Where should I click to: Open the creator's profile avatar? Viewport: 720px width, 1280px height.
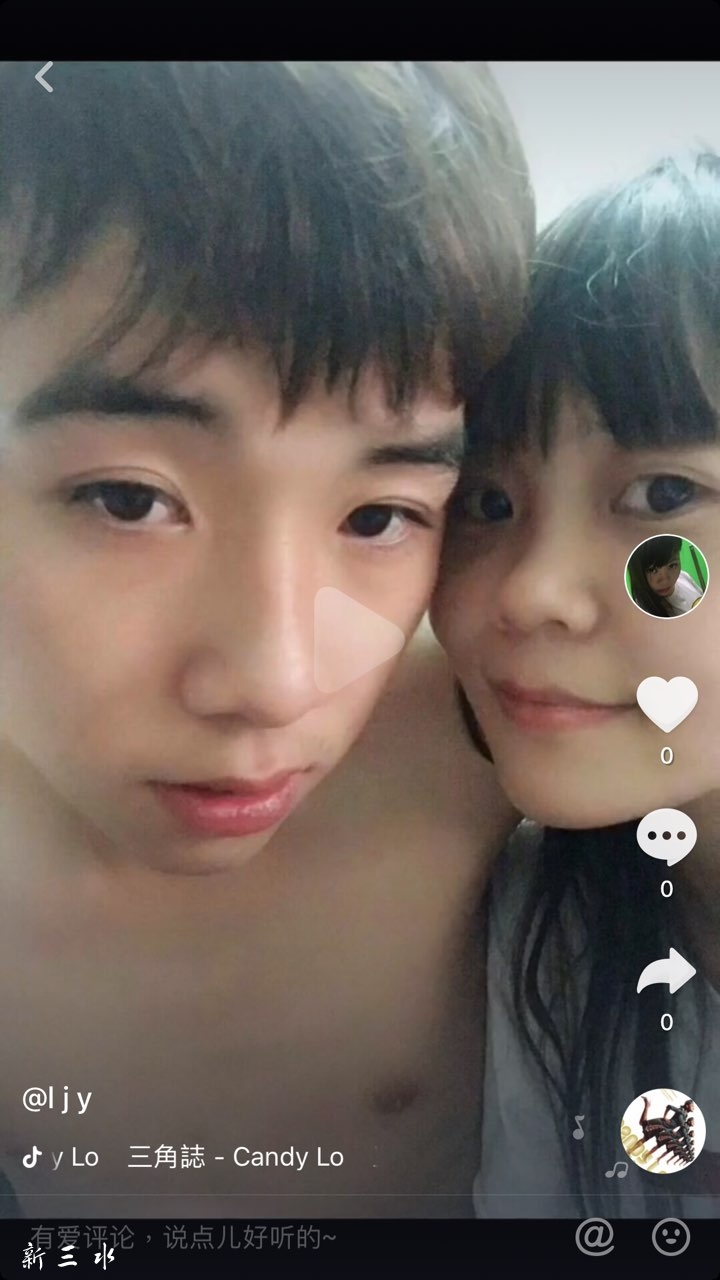coord(666,576)
